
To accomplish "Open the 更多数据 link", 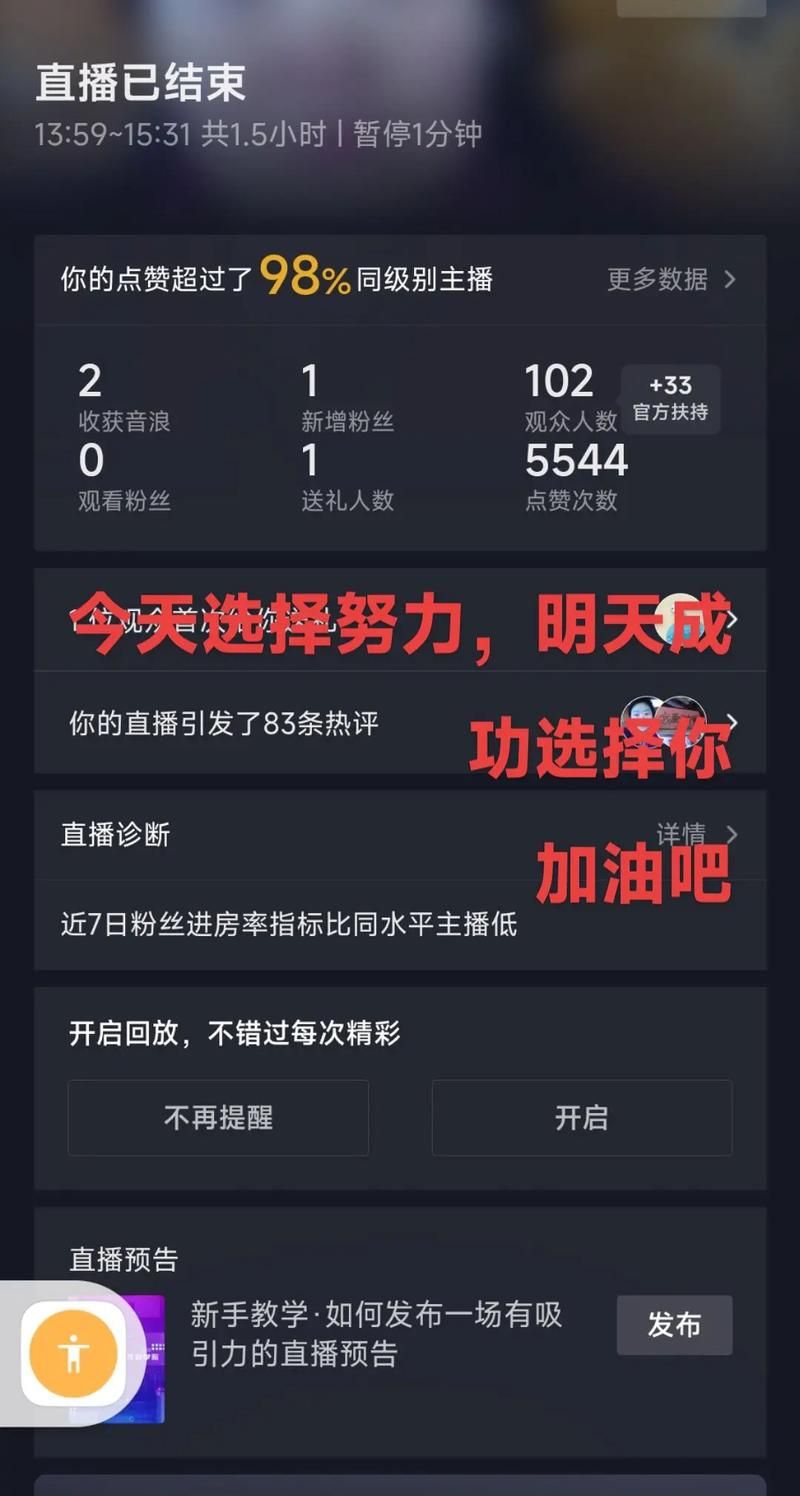I will coord(656,280).
